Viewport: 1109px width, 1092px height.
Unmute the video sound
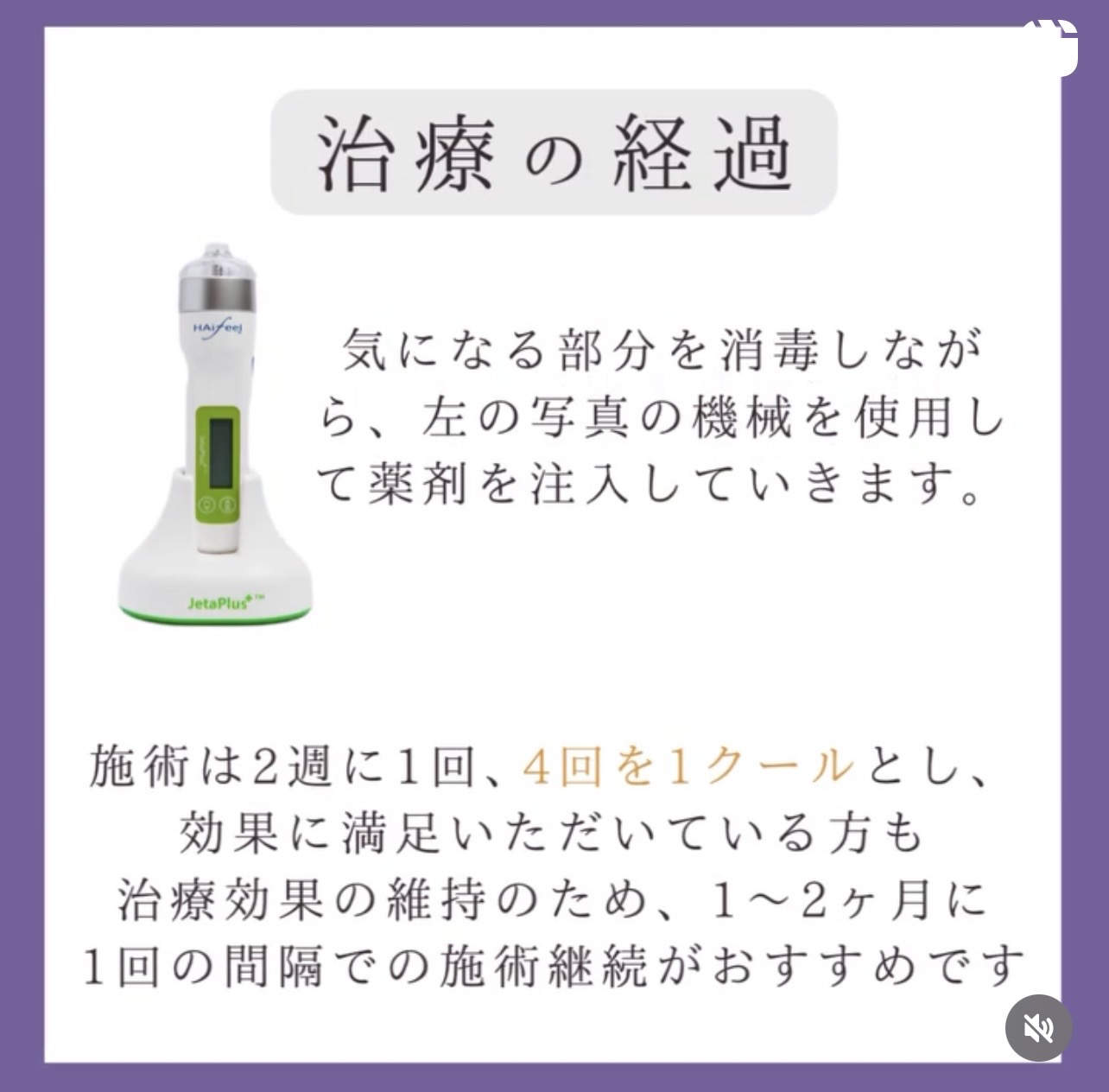1039,1029
